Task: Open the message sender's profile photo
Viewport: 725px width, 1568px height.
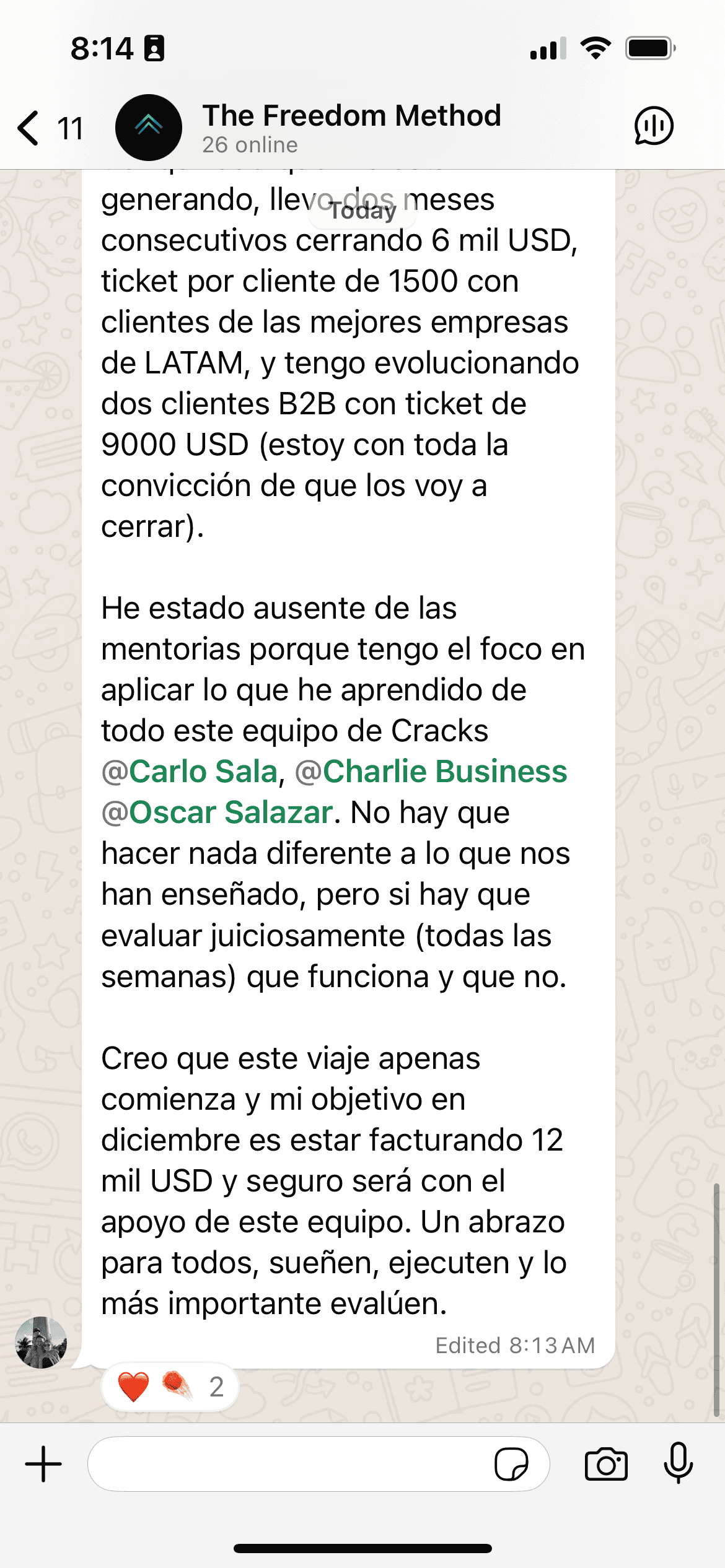Action: 41,1343
